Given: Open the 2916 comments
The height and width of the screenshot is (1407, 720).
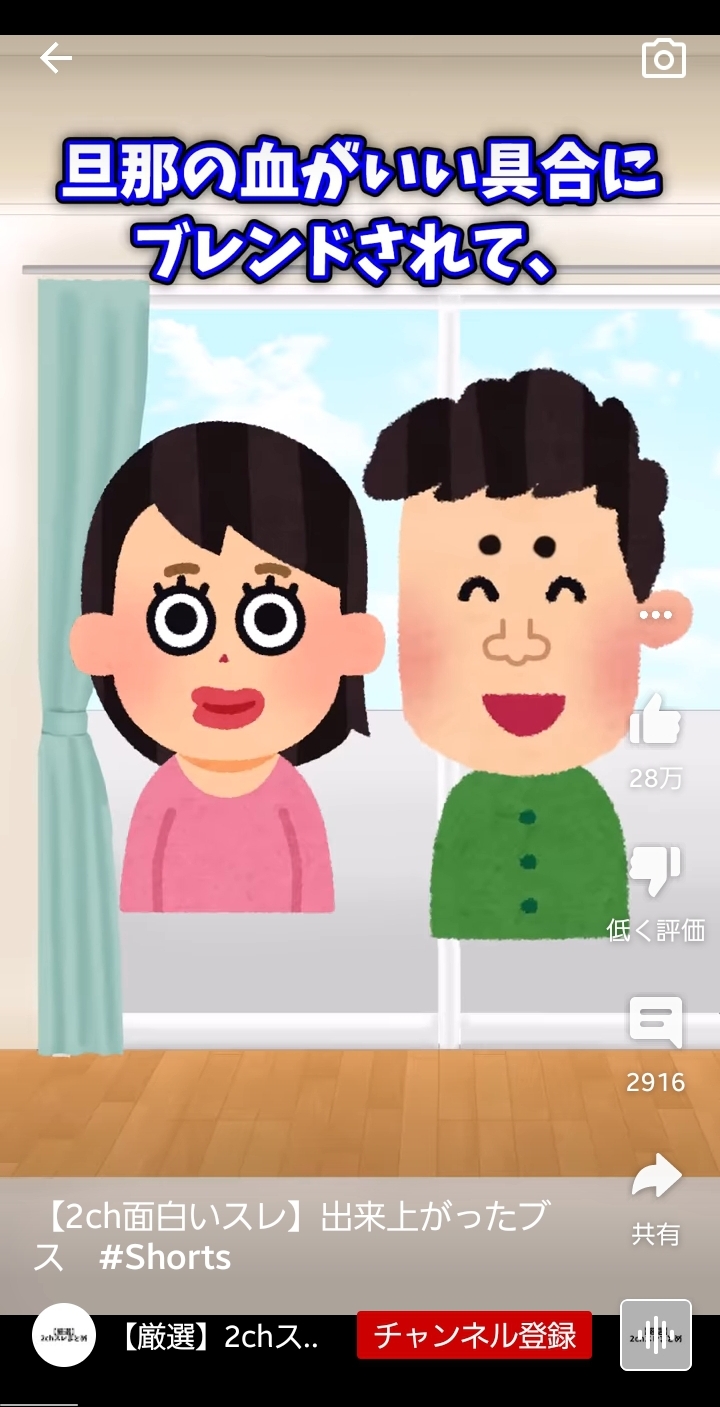Looking at the screenshot, I should tap(656, 1023).
